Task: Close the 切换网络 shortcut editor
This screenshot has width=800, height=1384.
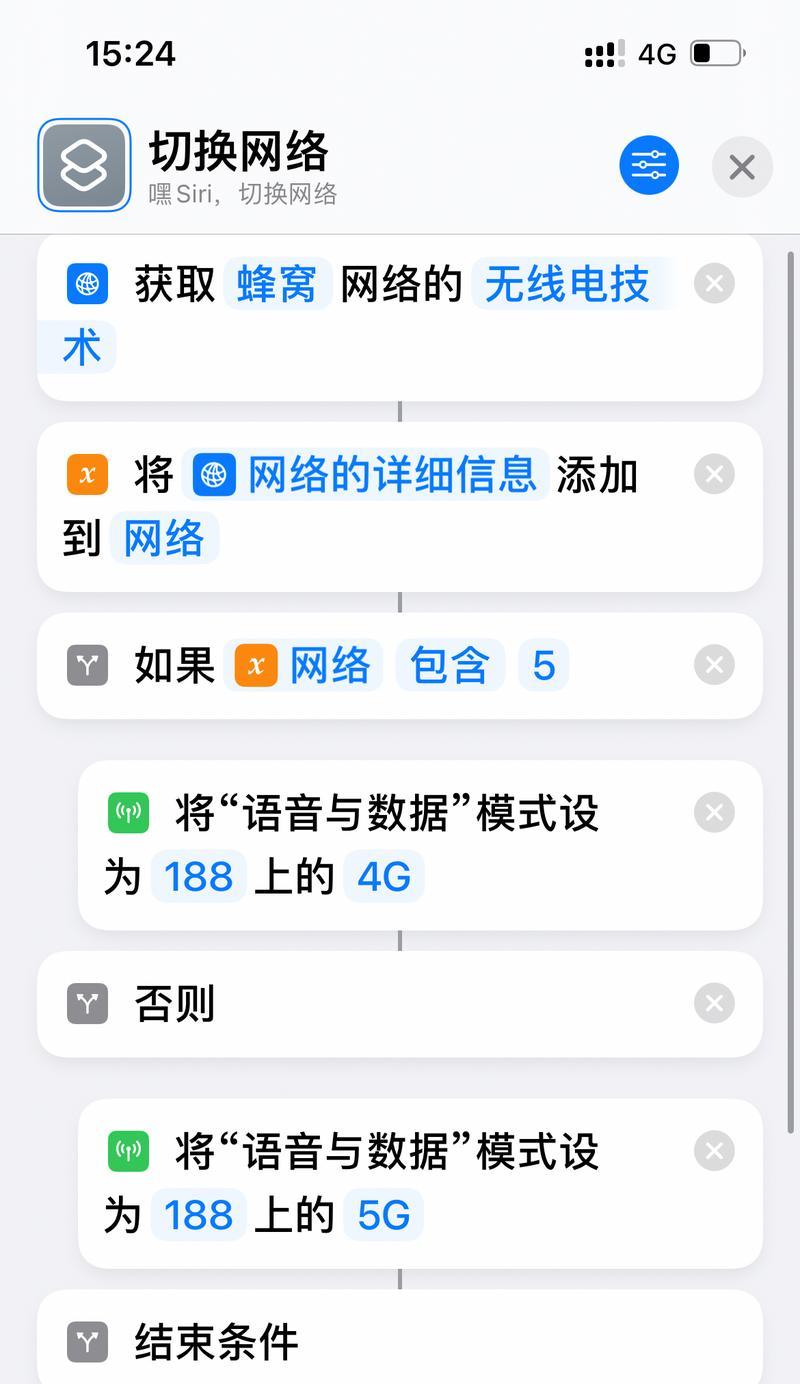Action: coord(742,166)
